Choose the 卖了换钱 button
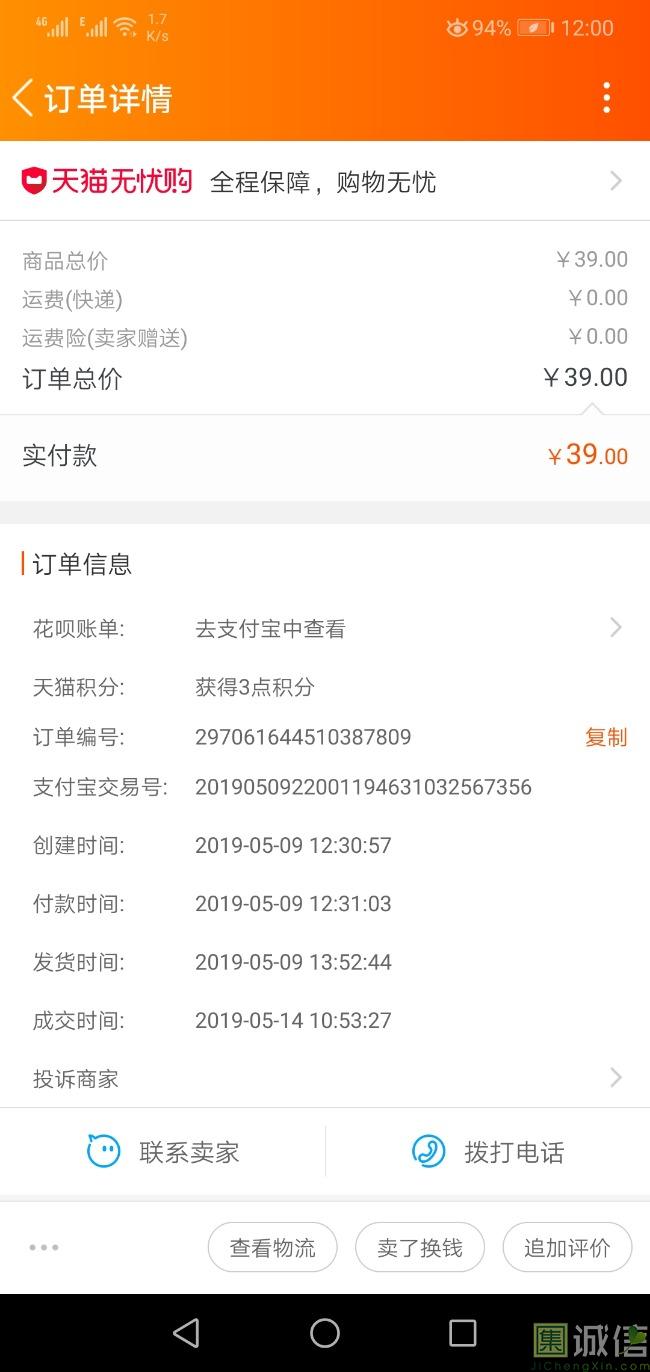The width and height of the screenshot is (650, 1372). pos(420,1248)
